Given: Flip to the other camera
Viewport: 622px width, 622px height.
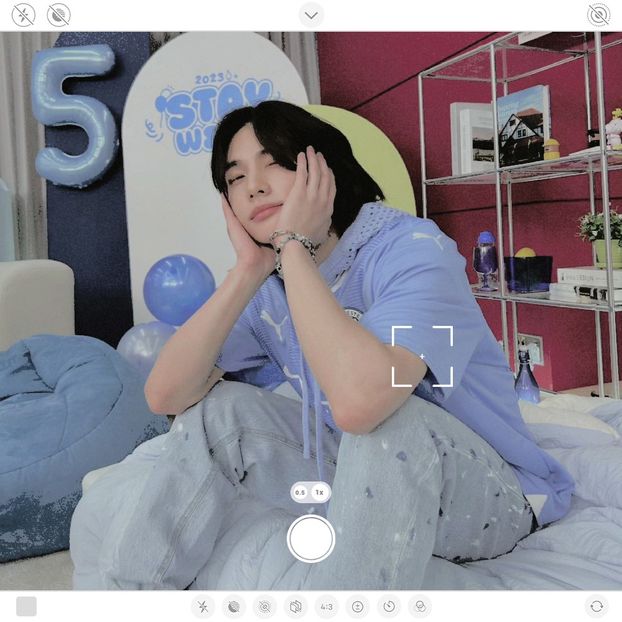Looking at the screenshot, I should [597, 606].
